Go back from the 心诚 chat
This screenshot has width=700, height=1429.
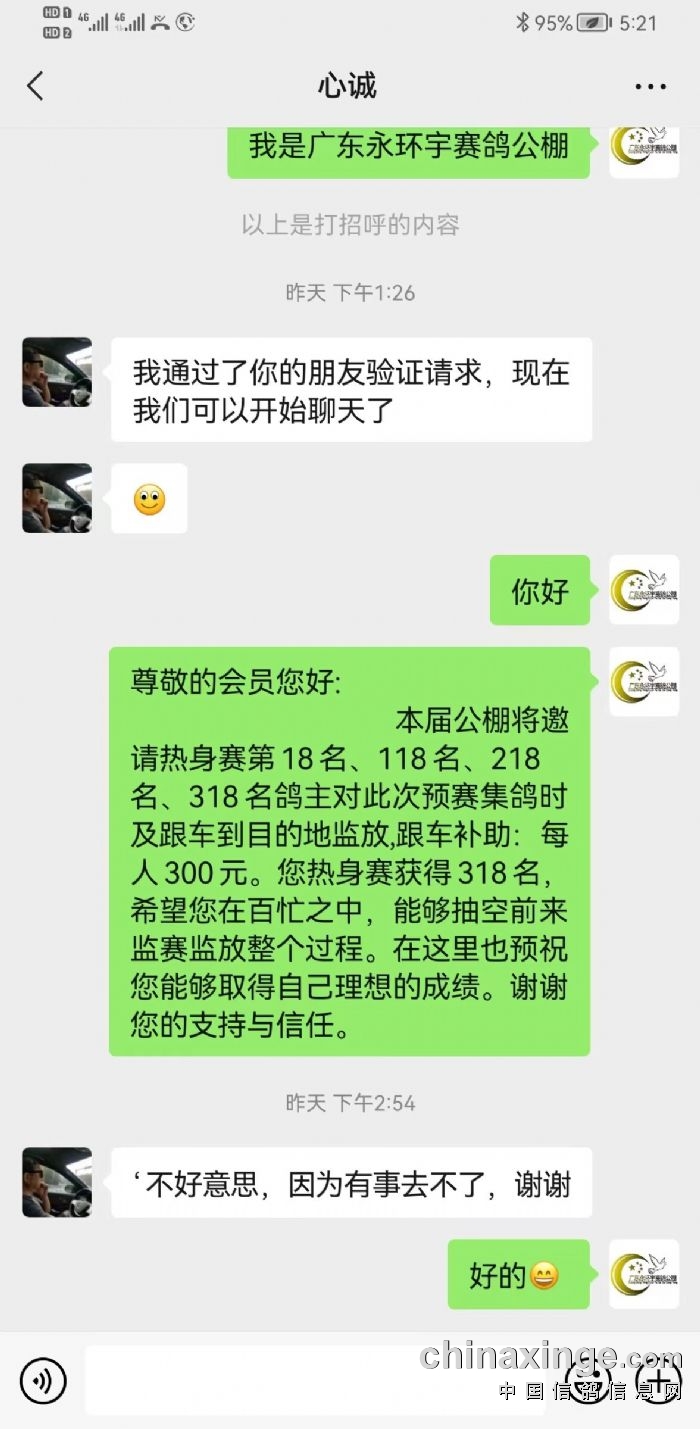tap(35, 86)
